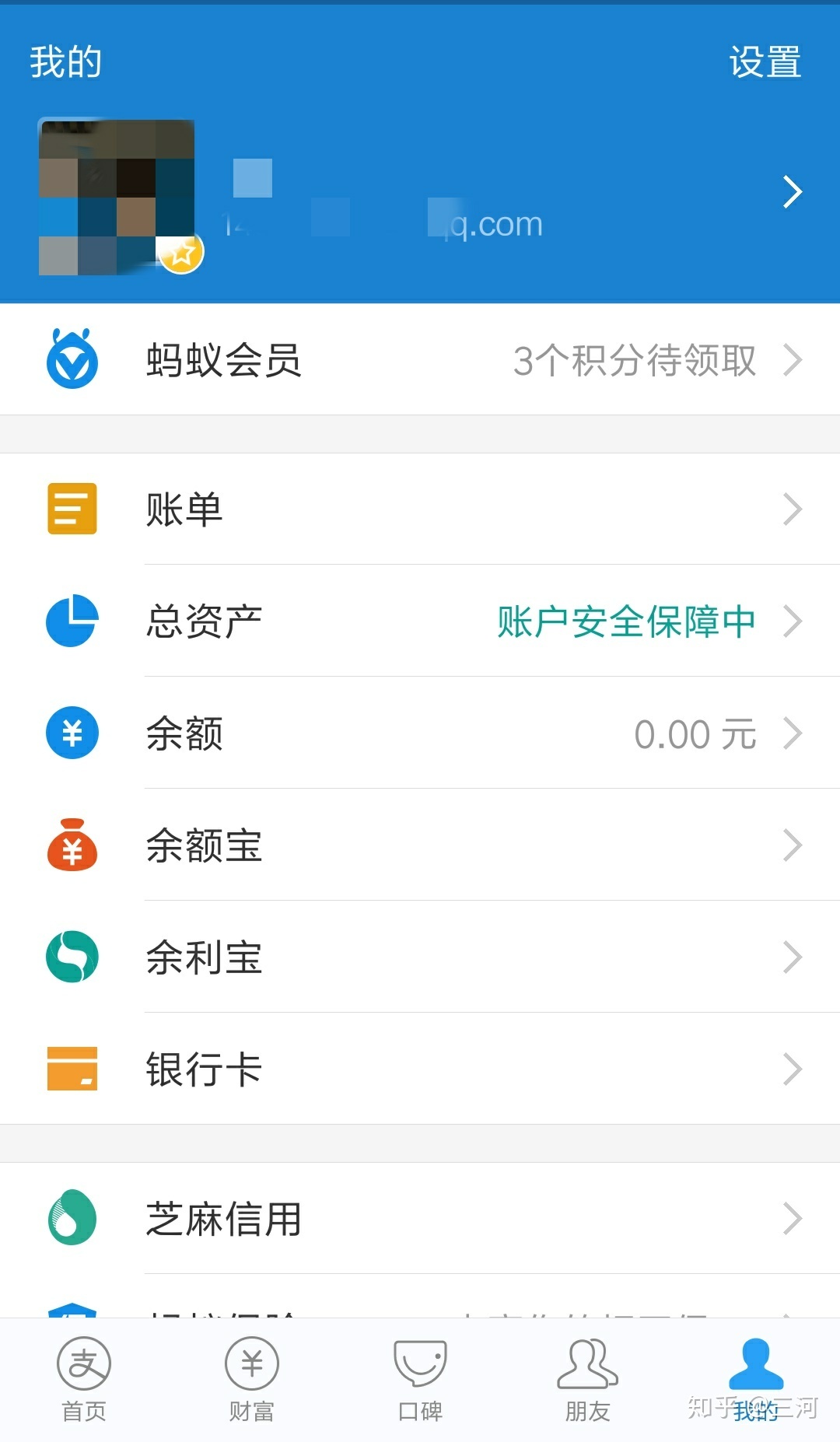Tap the 余额 balance yen icon
This screenshot has height=1442, width=840.
[71, 733]
